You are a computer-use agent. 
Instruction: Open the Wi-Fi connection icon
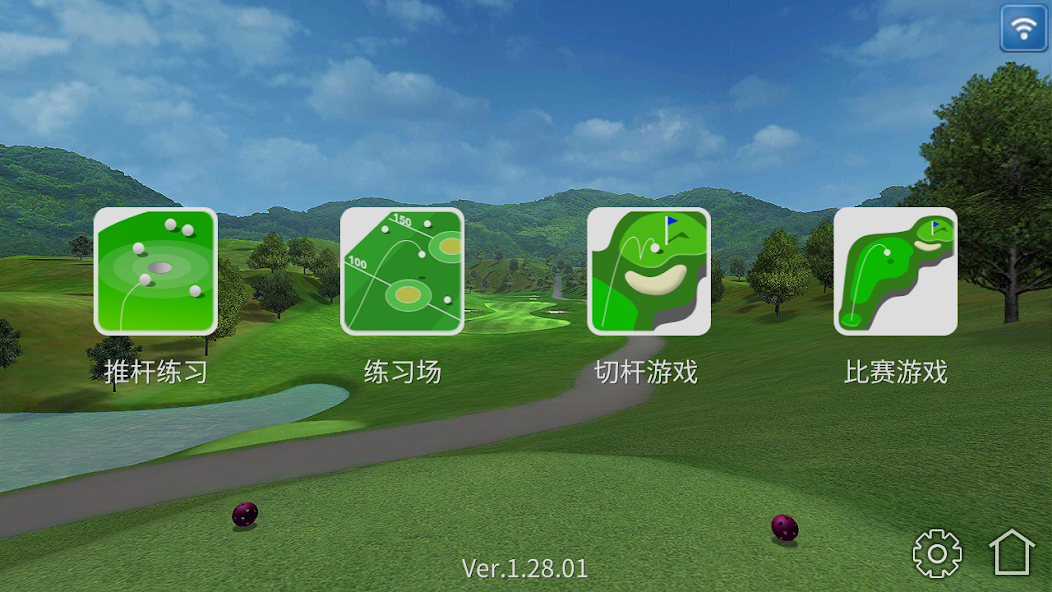click(x=1023, y=28)
